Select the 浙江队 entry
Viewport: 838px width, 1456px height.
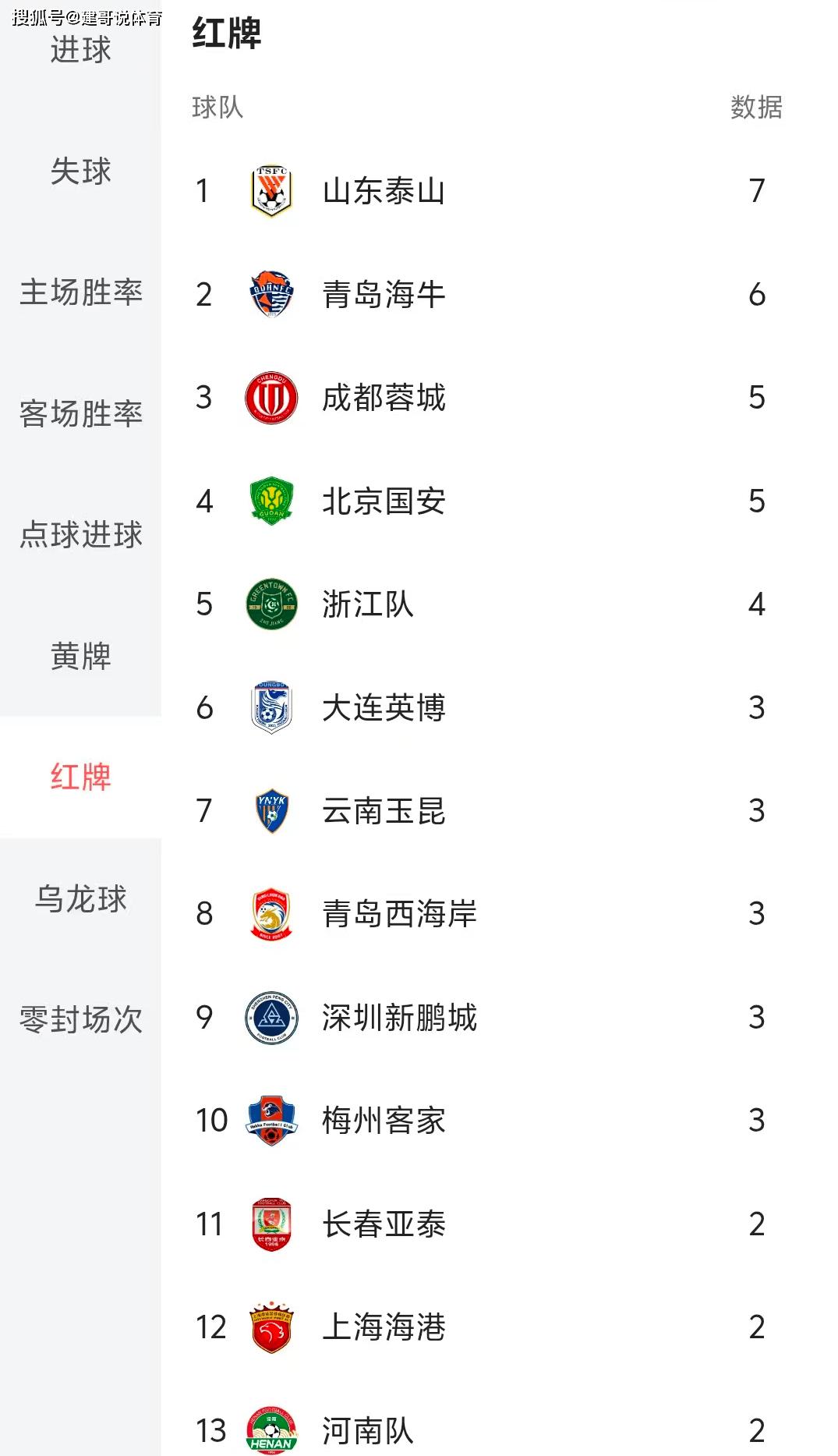(368, 604)
